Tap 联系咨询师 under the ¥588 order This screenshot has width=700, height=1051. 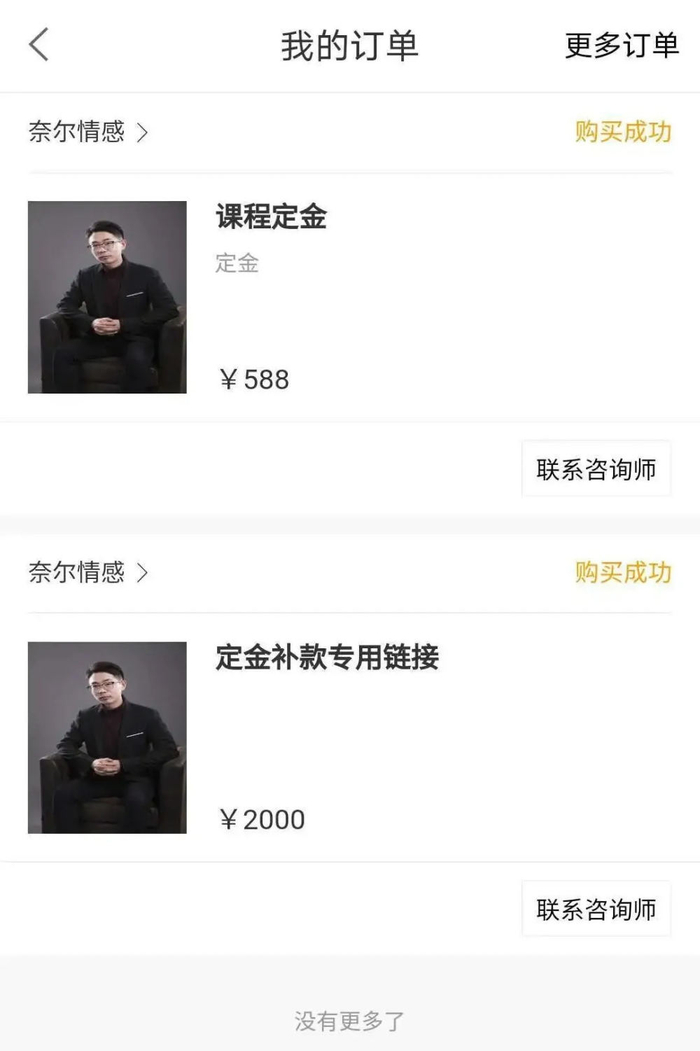point(596,469)
